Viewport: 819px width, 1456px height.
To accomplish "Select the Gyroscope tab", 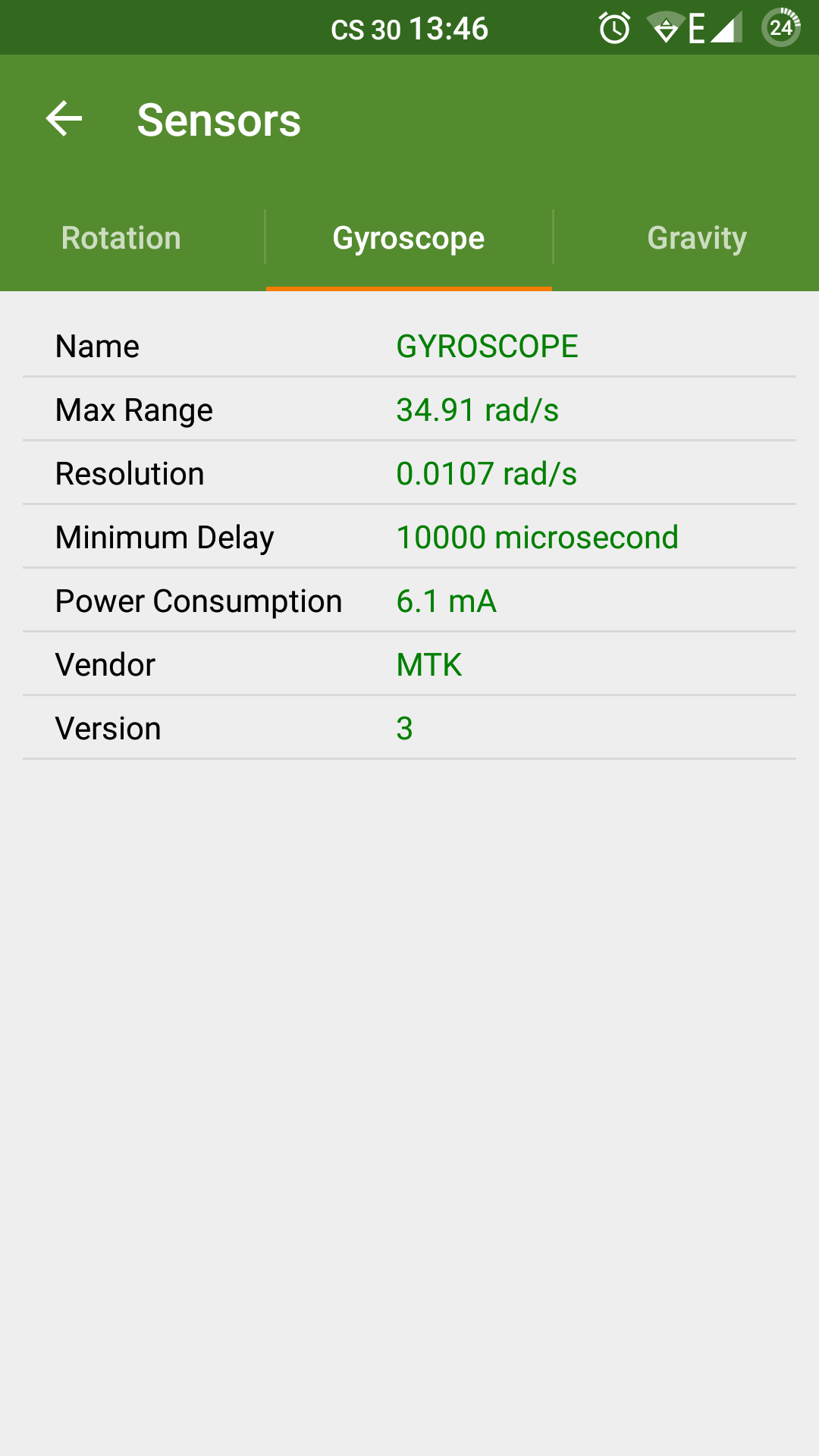I will [x=409, y=238].
